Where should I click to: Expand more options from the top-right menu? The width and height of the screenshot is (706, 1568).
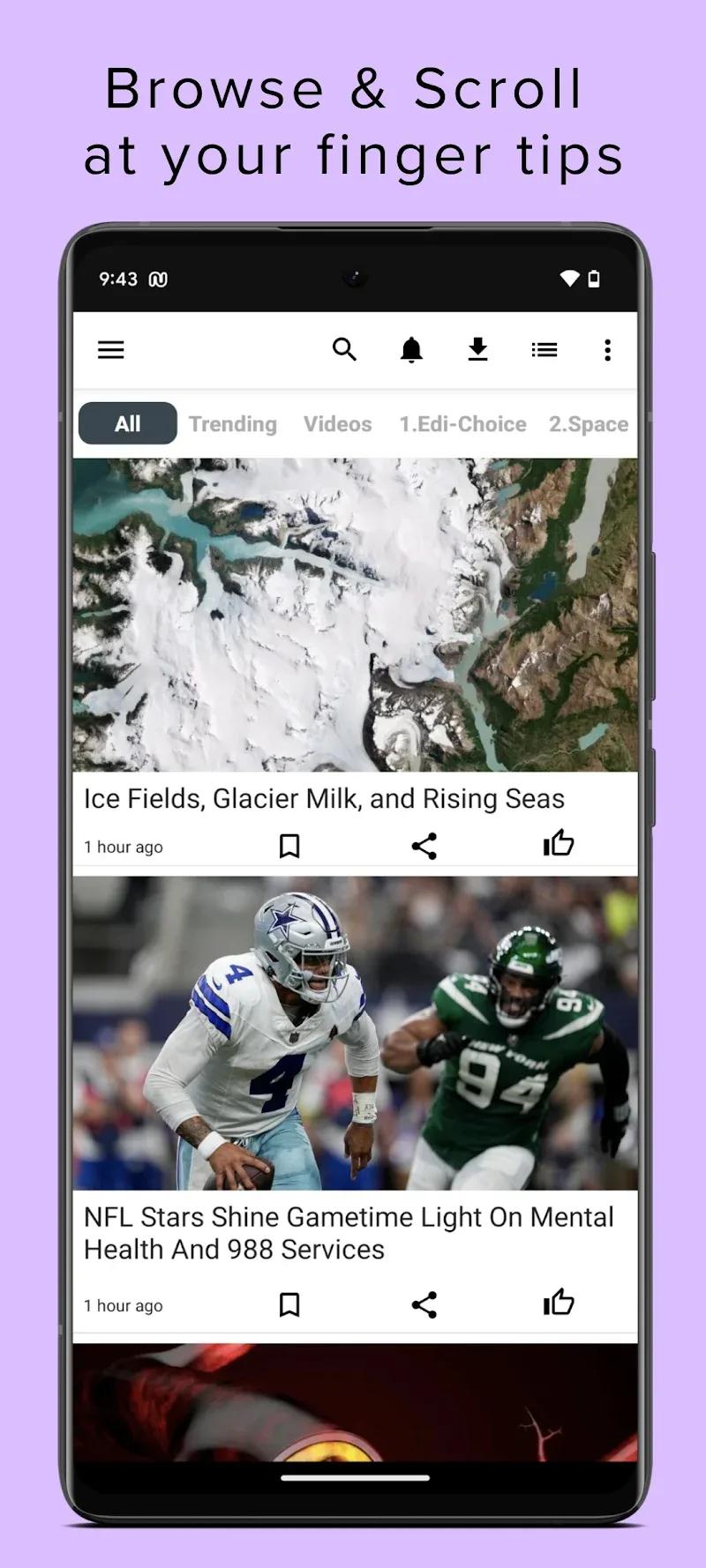click(607, 349)
